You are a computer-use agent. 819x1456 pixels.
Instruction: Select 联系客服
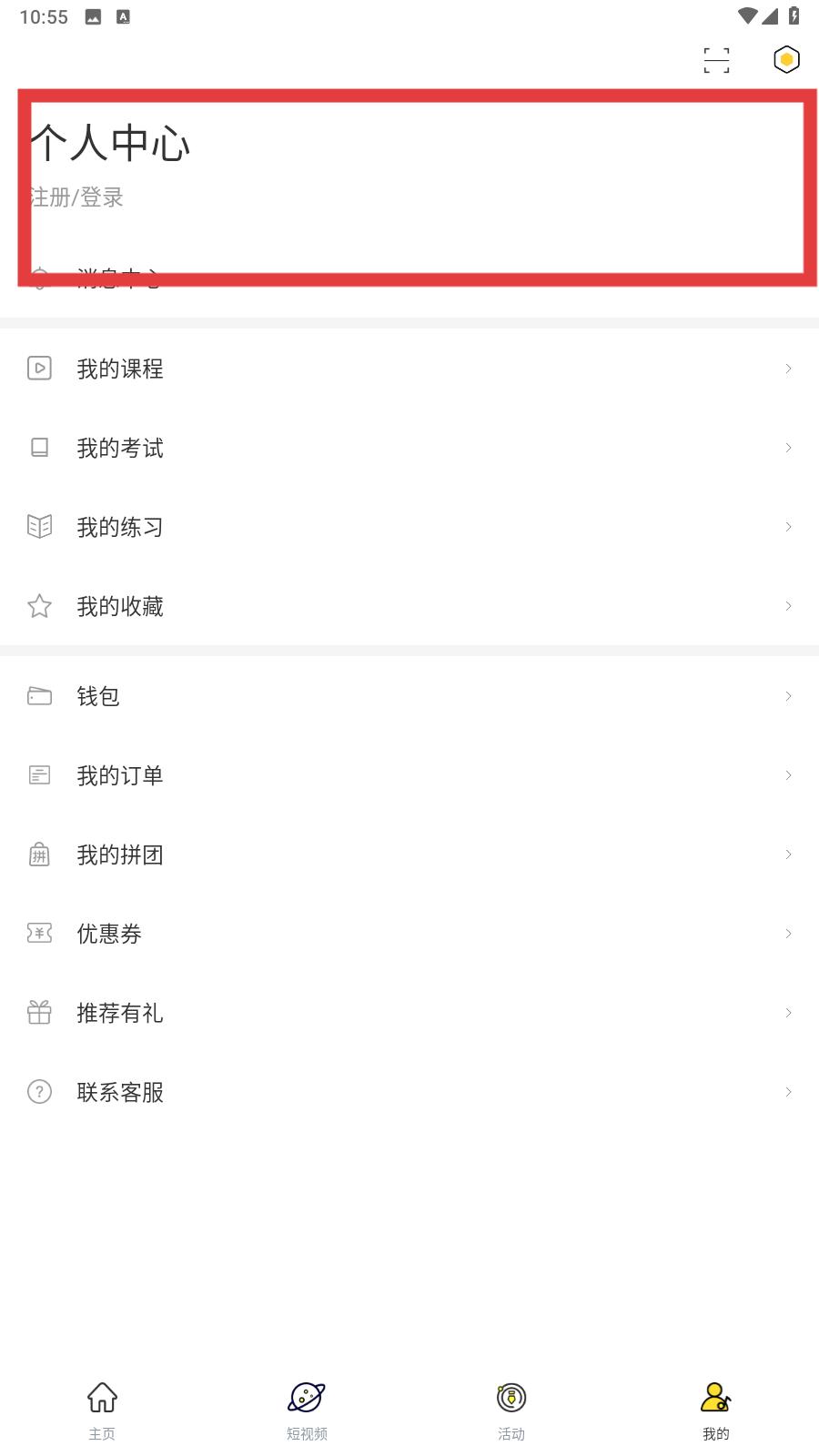(409, 1092)
